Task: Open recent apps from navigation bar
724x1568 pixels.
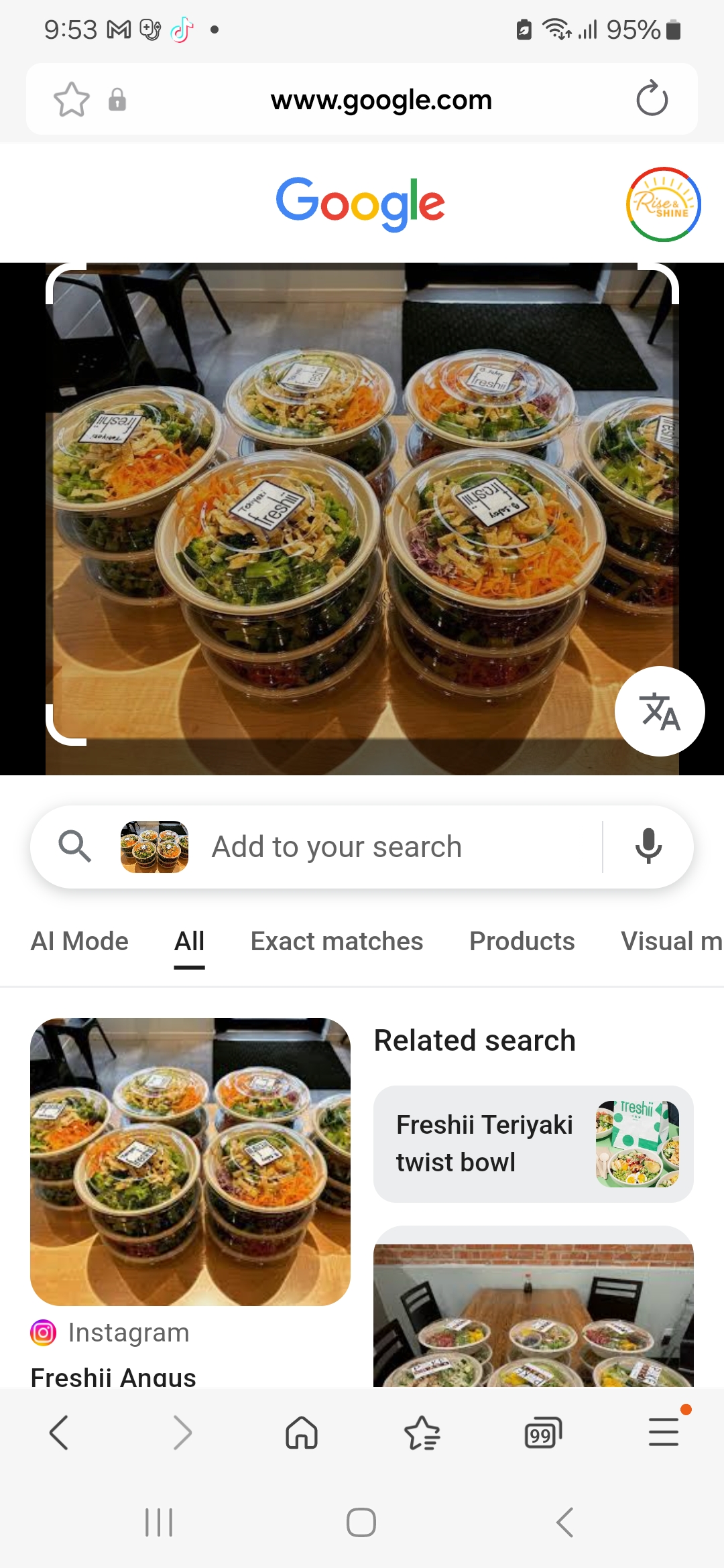Action: [159, 1522]
